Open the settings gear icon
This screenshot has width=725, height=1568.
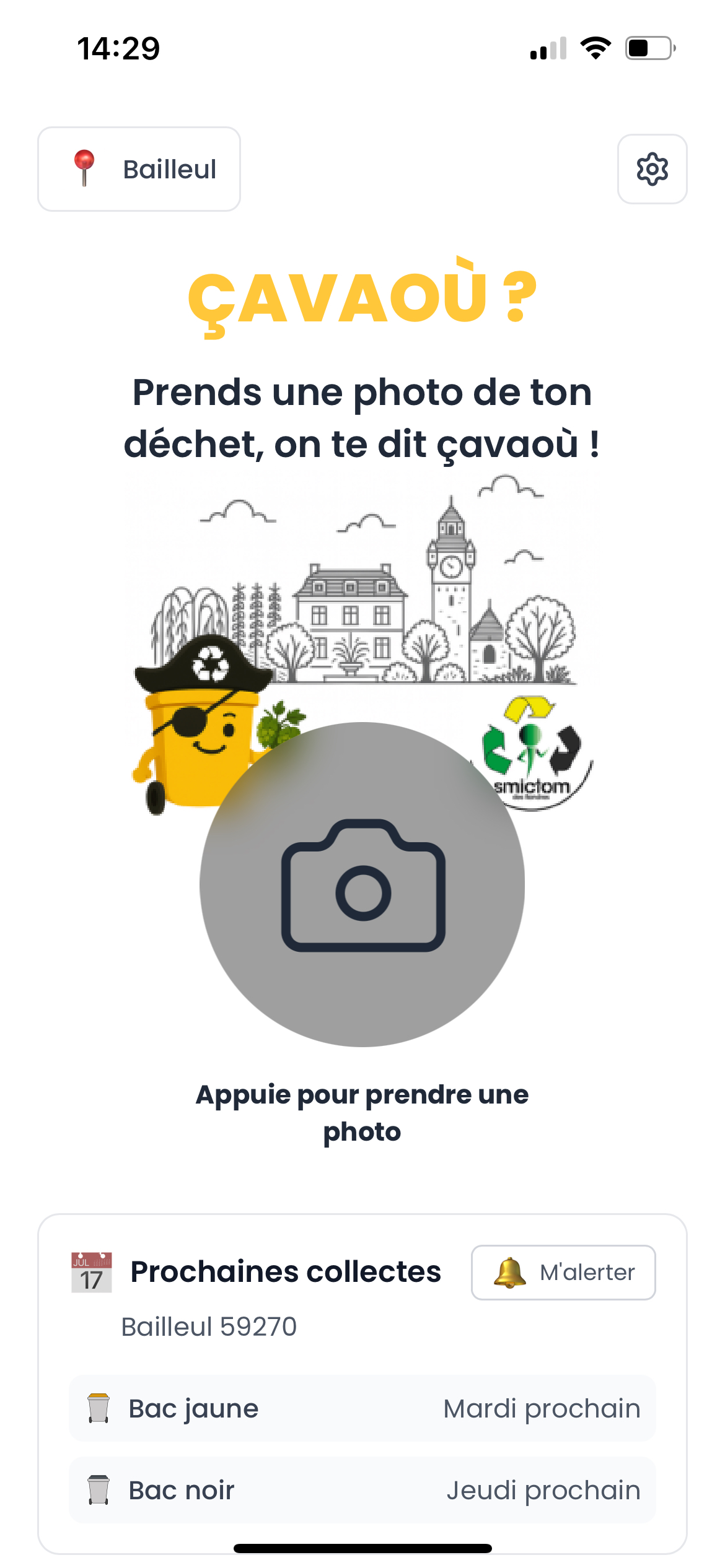[652, 169]
